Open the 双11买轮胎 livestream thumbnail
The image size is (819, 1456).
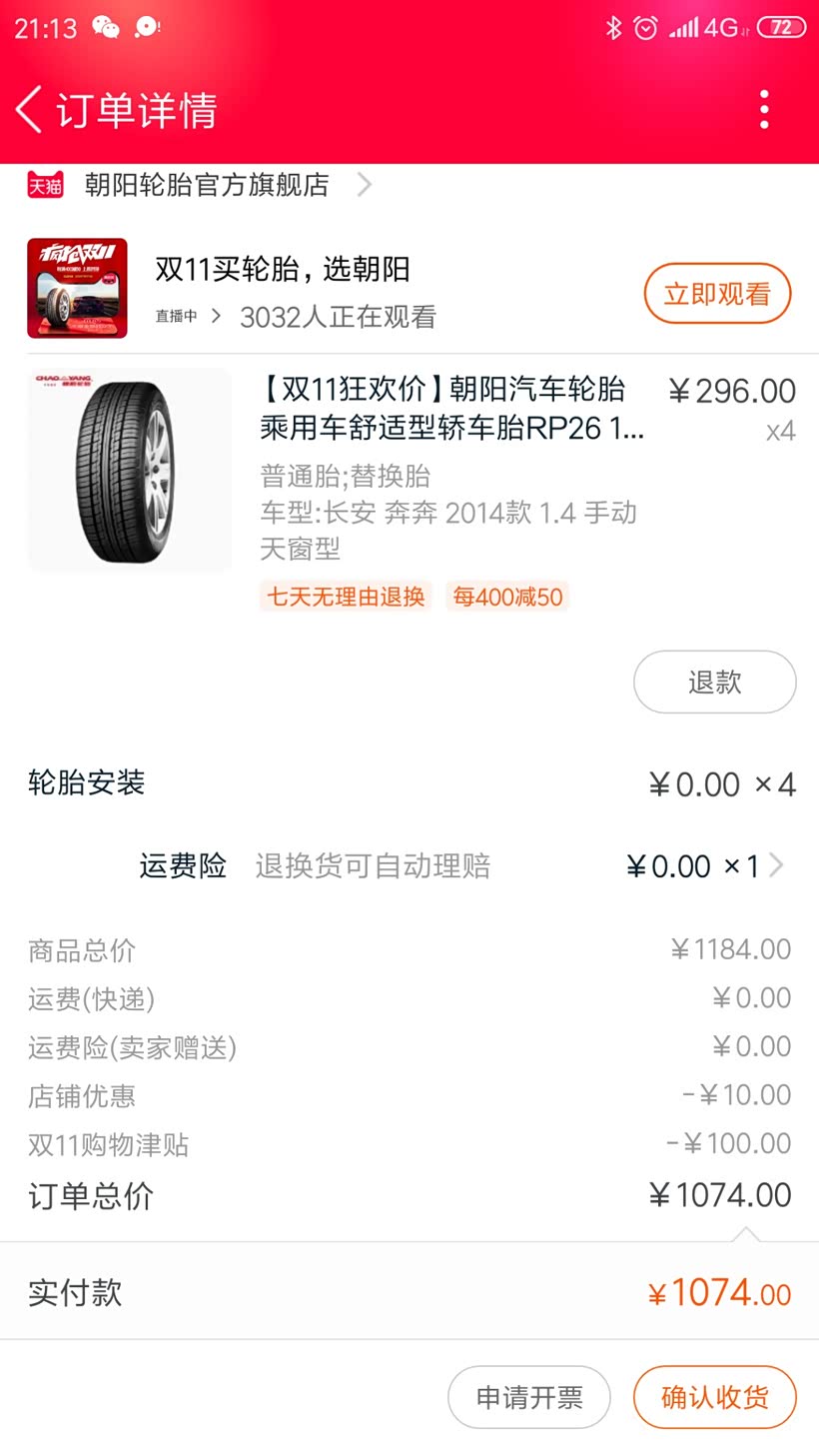[77, 289]
